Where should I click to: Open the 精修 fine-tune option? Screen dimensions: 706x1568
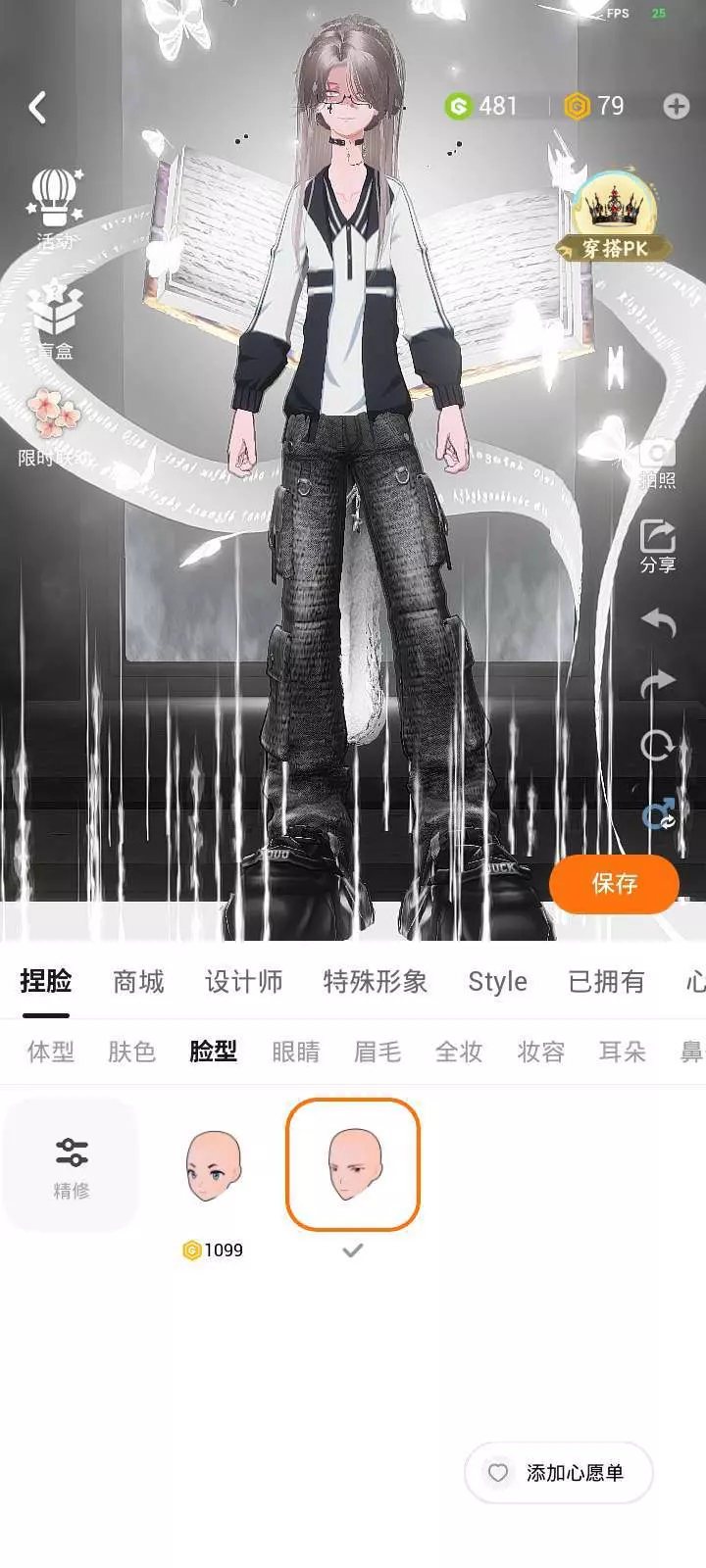71,1165
